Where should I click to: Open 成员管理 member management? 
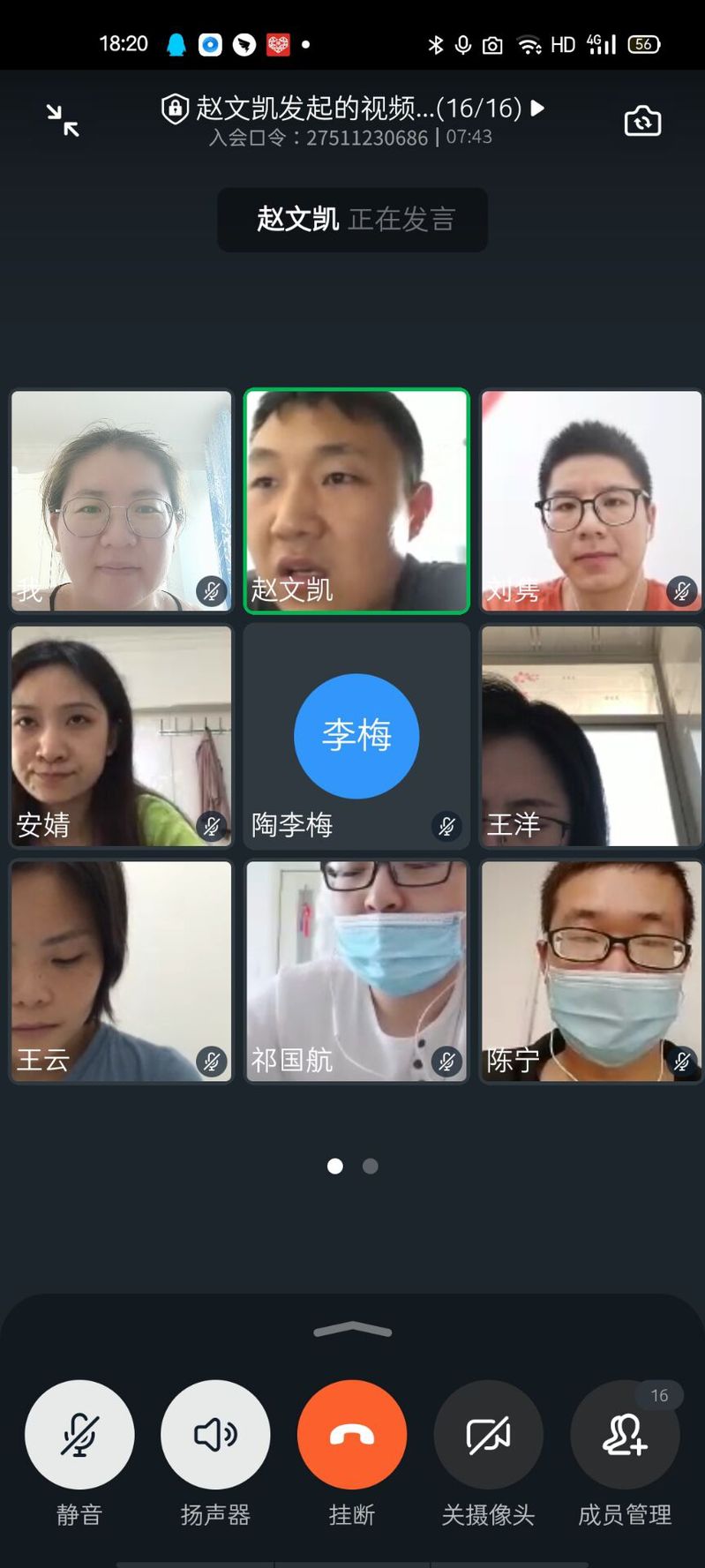(625, 1434)
